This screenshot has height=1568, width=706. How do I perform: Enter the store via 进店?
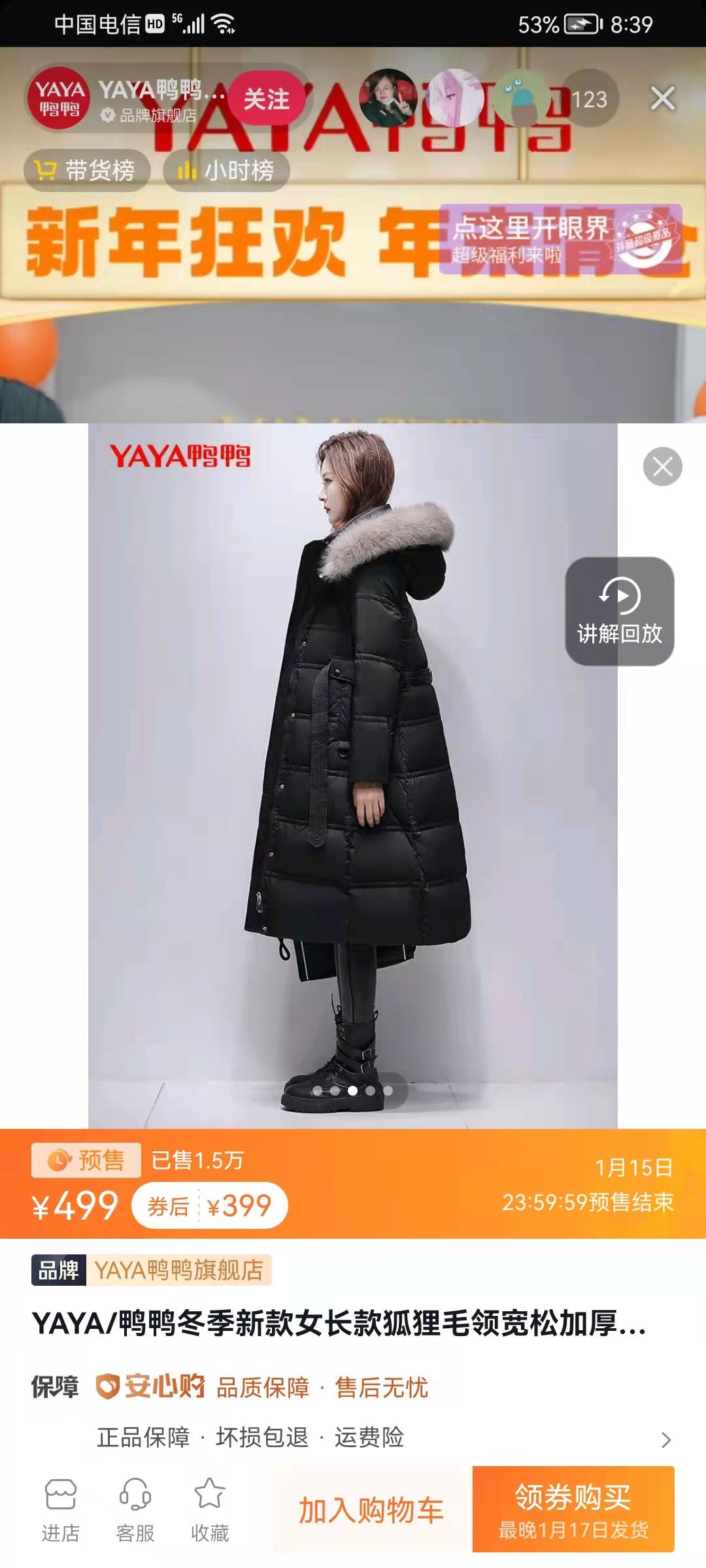click(x=61, y=1509)
